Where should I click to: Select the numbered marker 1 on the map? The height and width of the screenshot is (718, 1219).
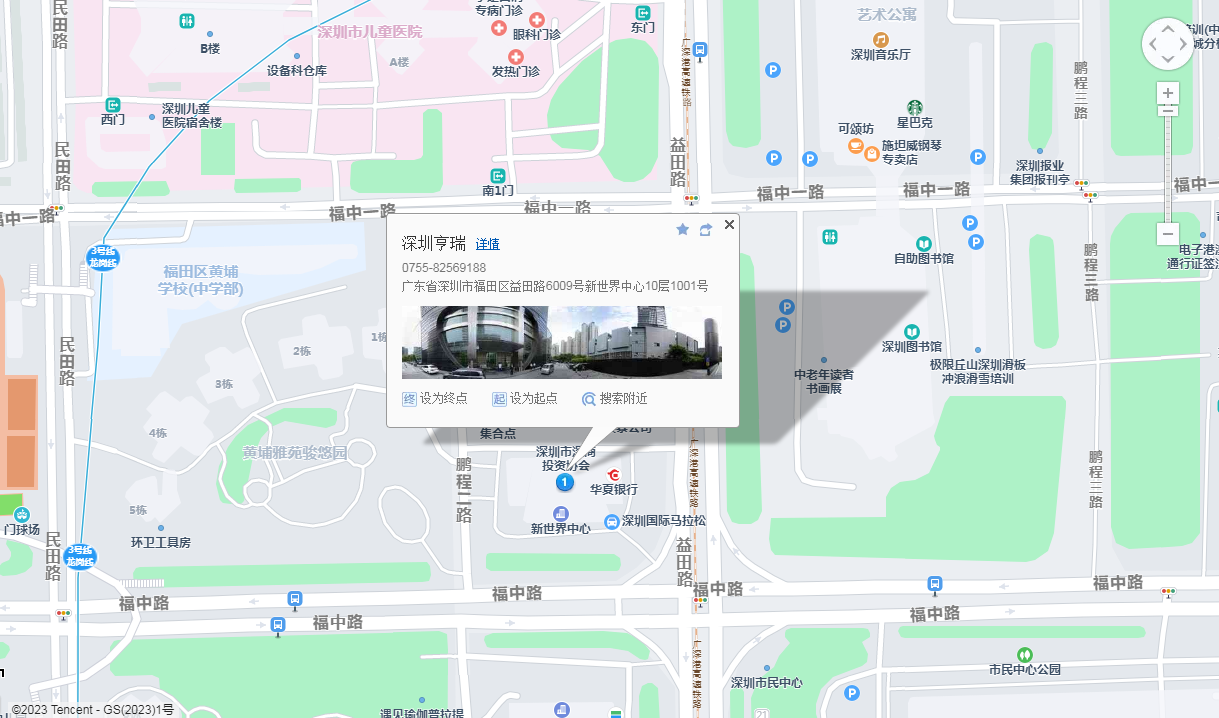click(564, 483)
